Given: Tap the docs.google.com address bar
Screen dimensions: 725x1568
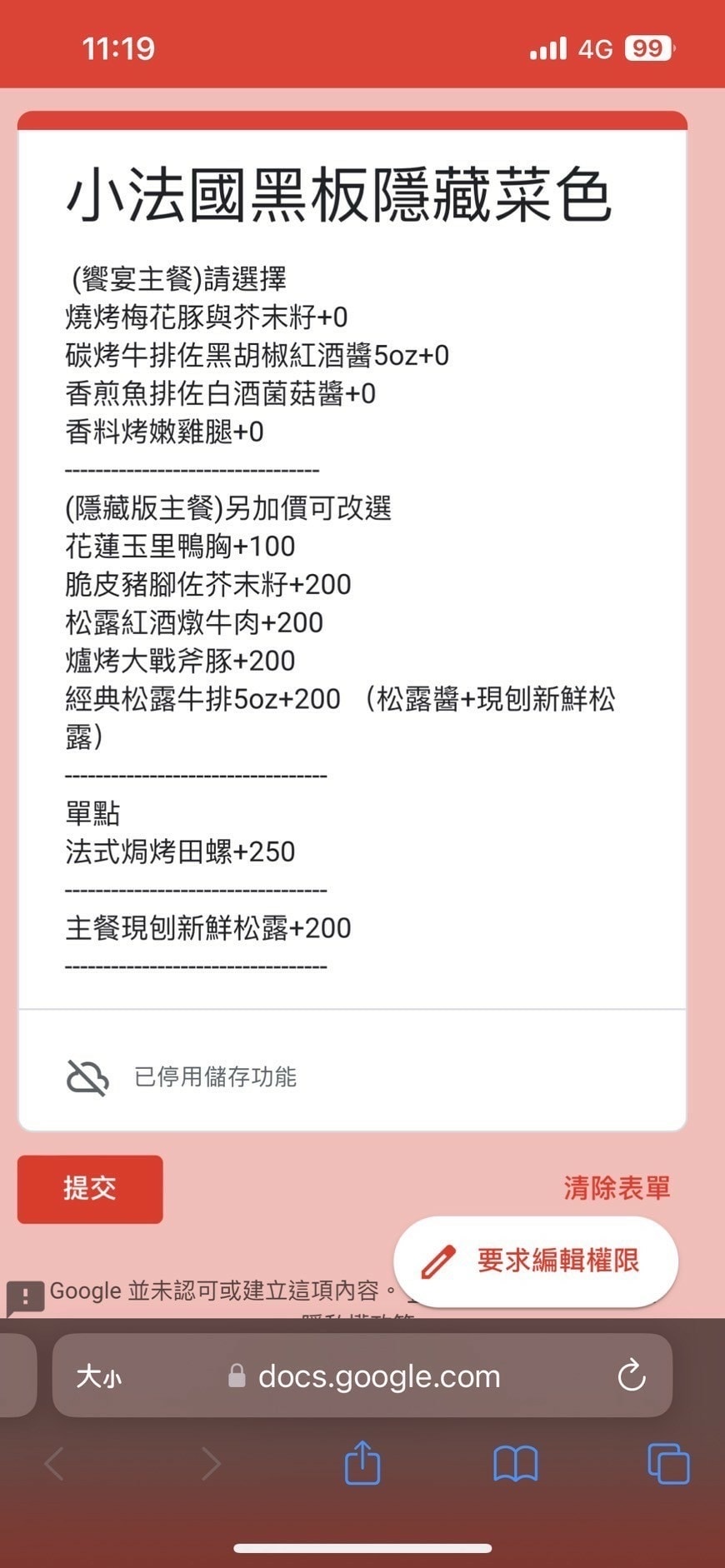Looking at the screenshot, I should [377, 1376].
